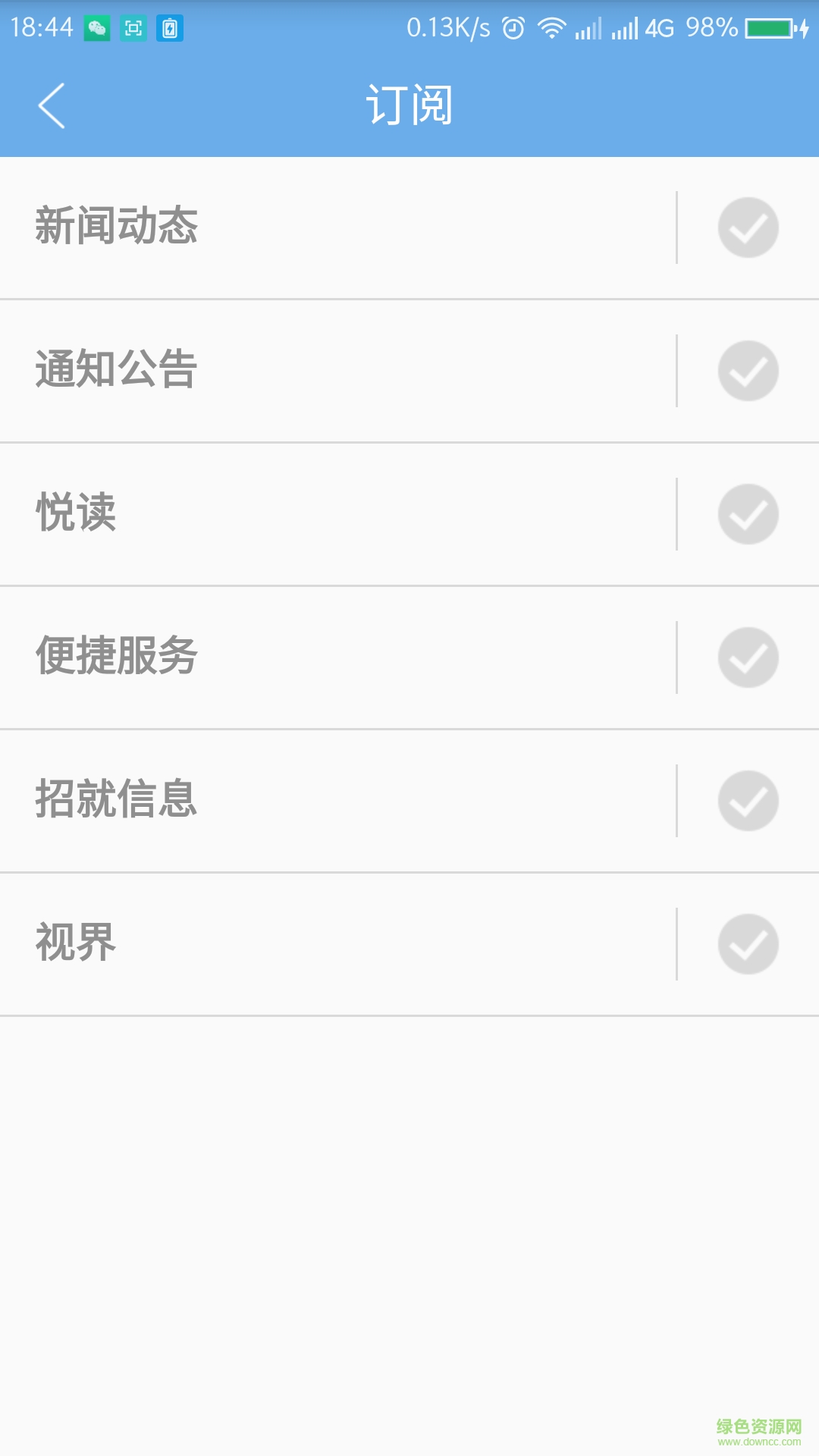Disable the 视界 subscription
Screen dimensions: 819x1456
(749, 945)
